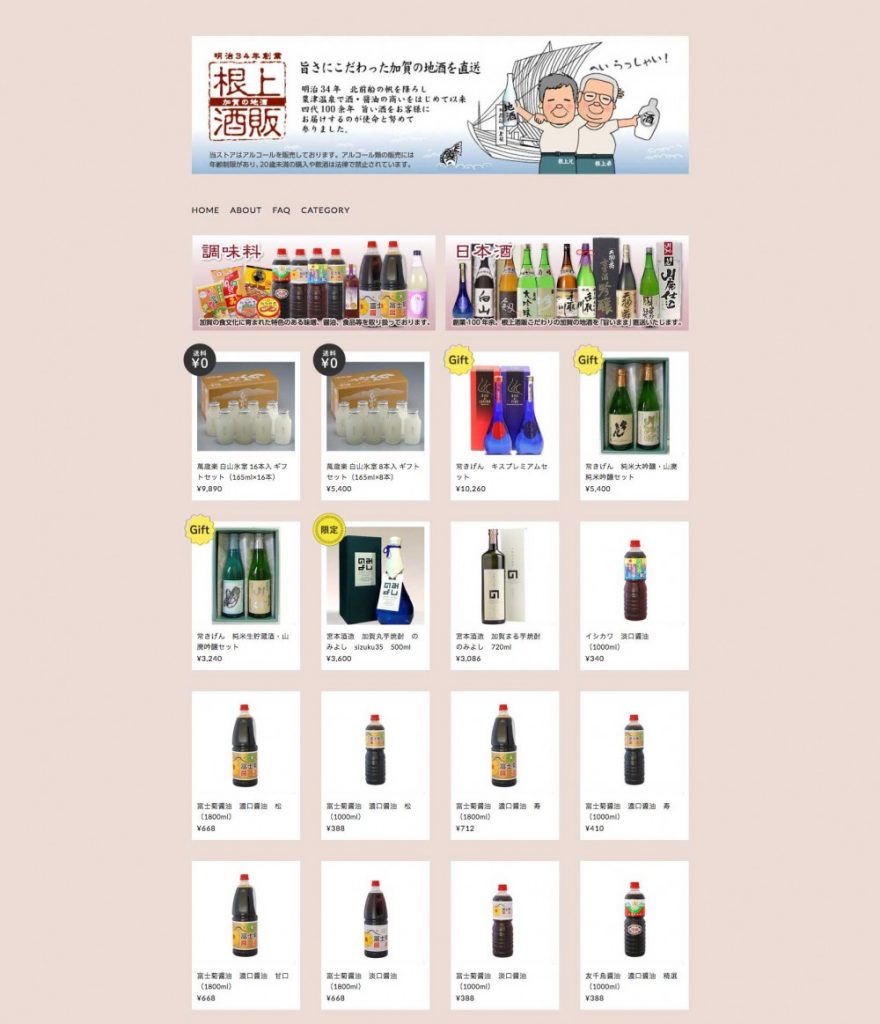View 友千鳥醤油 濃口醤油 精選 1000ml

coord(634,916)
